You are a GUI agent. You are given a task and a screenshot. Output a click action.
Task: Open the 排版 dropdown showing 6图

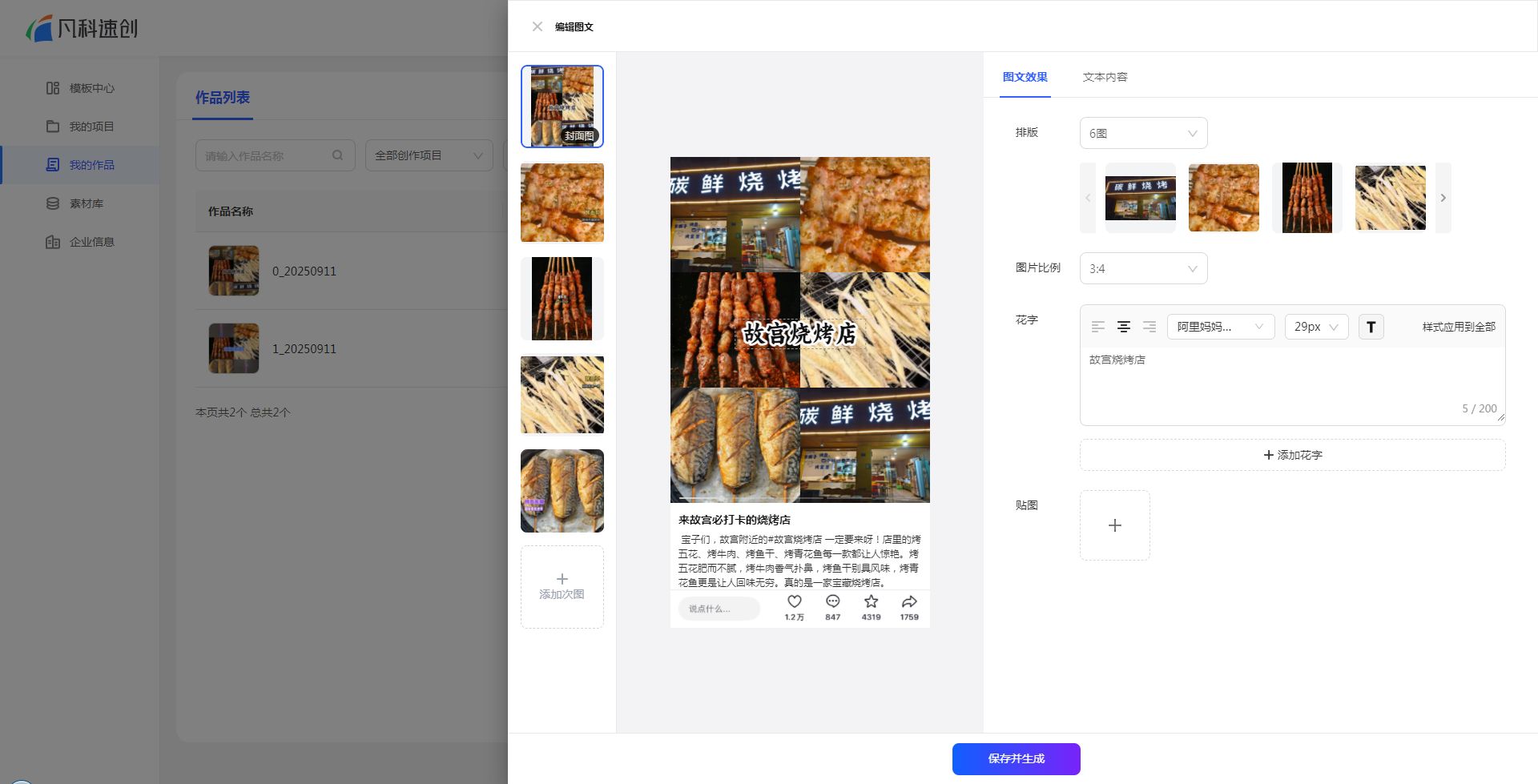1142,133
